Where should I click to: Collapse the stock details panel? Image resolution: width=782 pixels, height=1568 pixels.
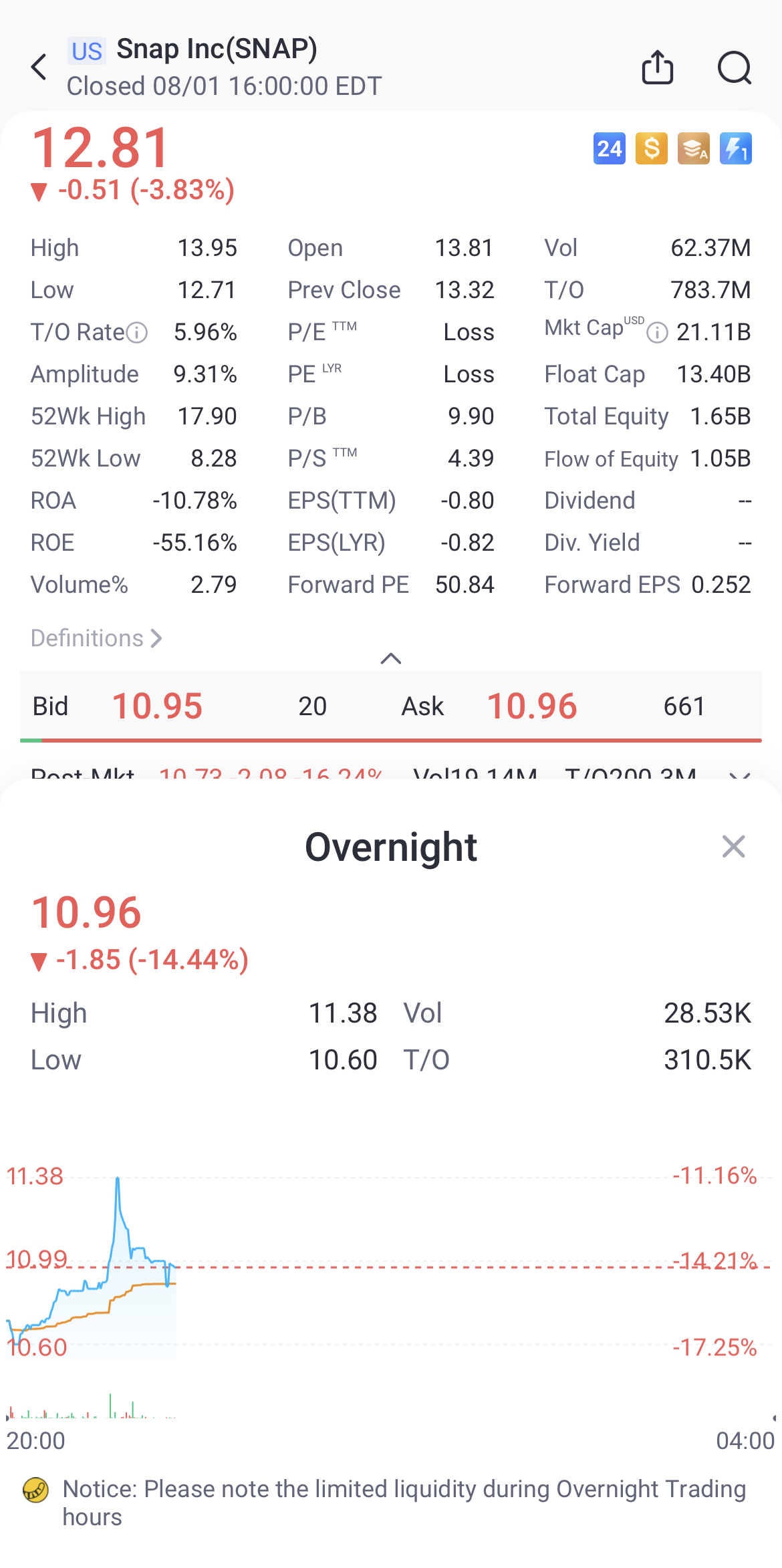(x=391, y=659)
